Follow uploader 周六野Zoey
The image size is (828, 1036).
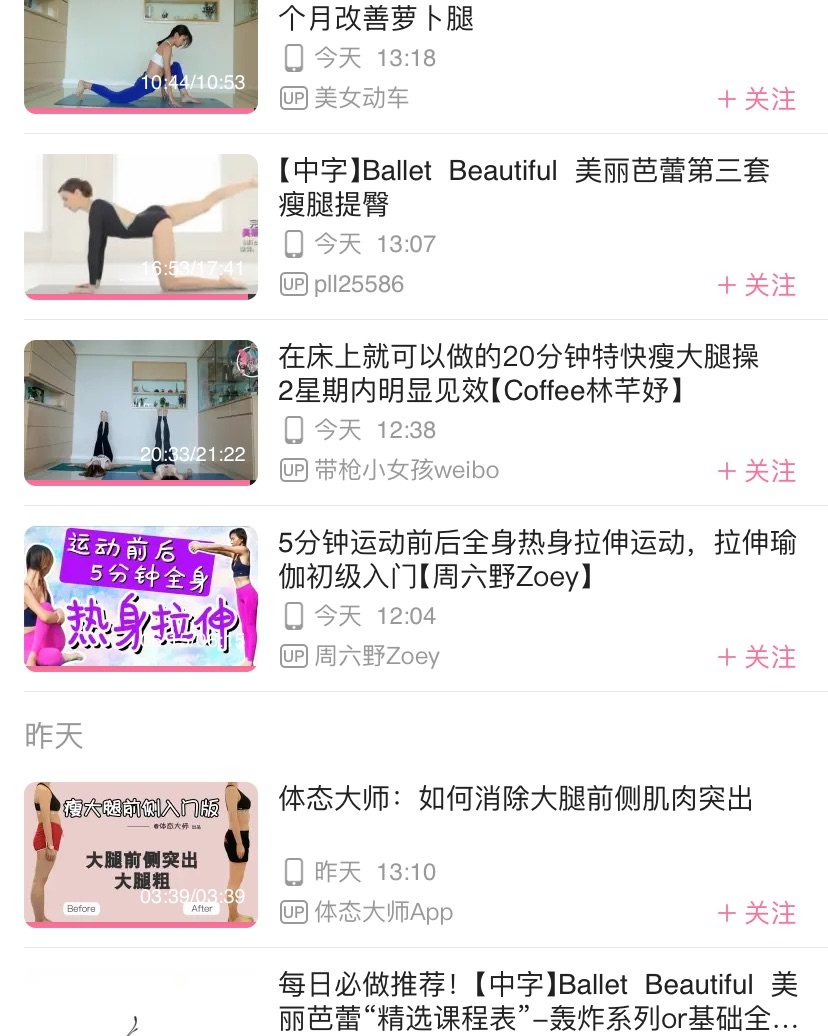757,657
